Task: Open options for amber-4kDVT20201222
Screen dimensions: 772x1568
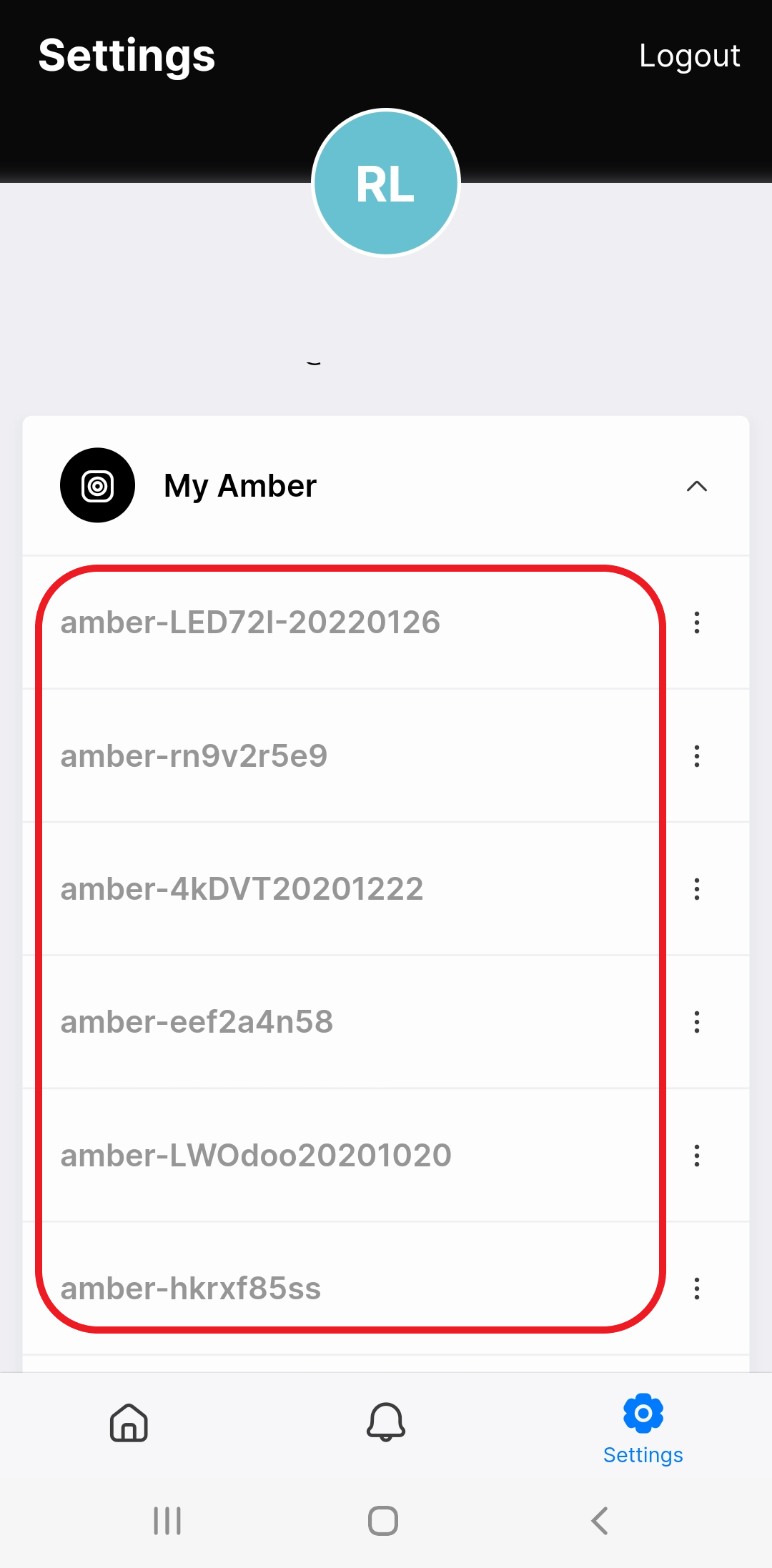Action: coord(696,889)
